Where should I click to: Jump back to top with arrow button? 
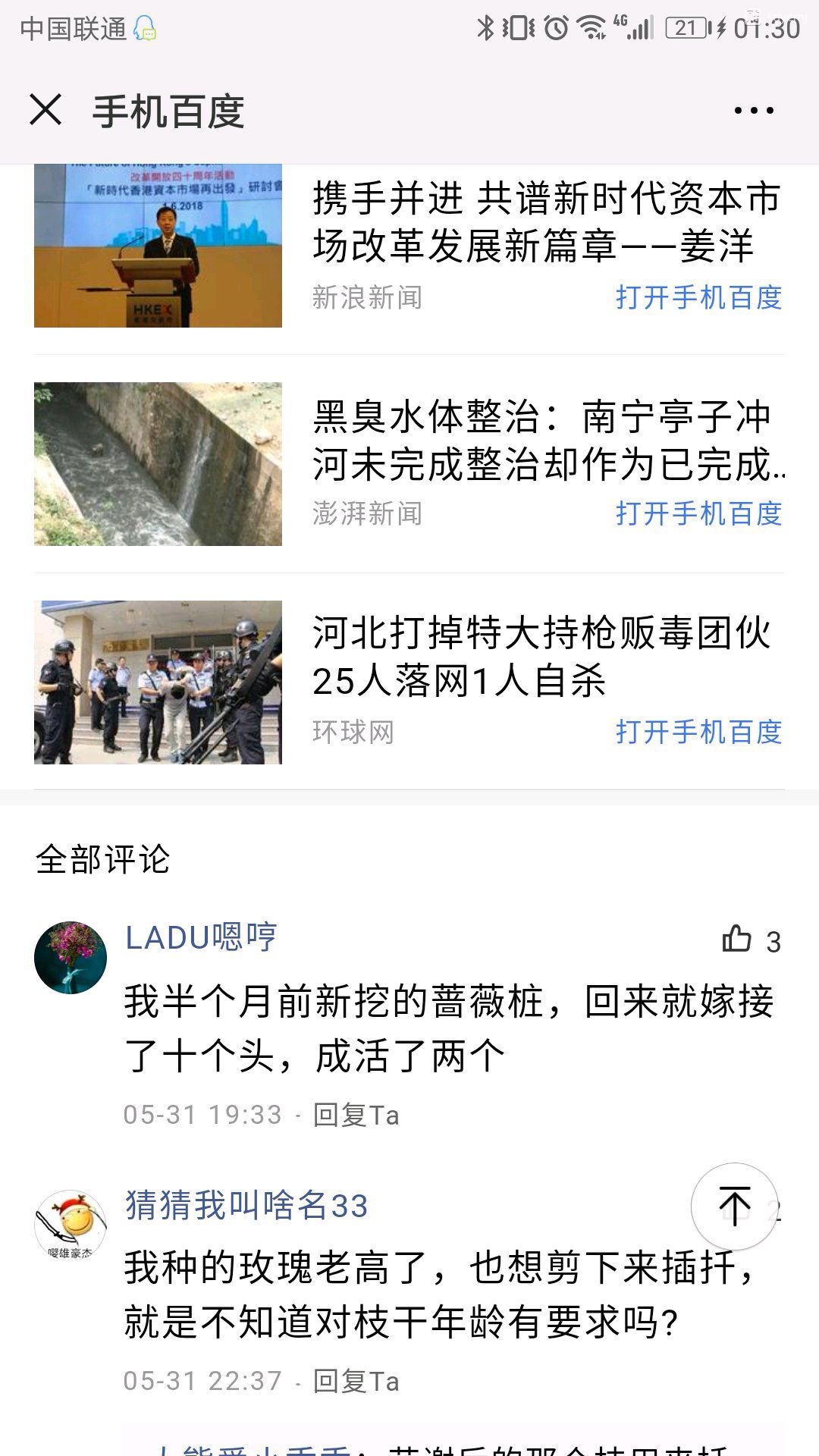click(x=734, y=1207)
